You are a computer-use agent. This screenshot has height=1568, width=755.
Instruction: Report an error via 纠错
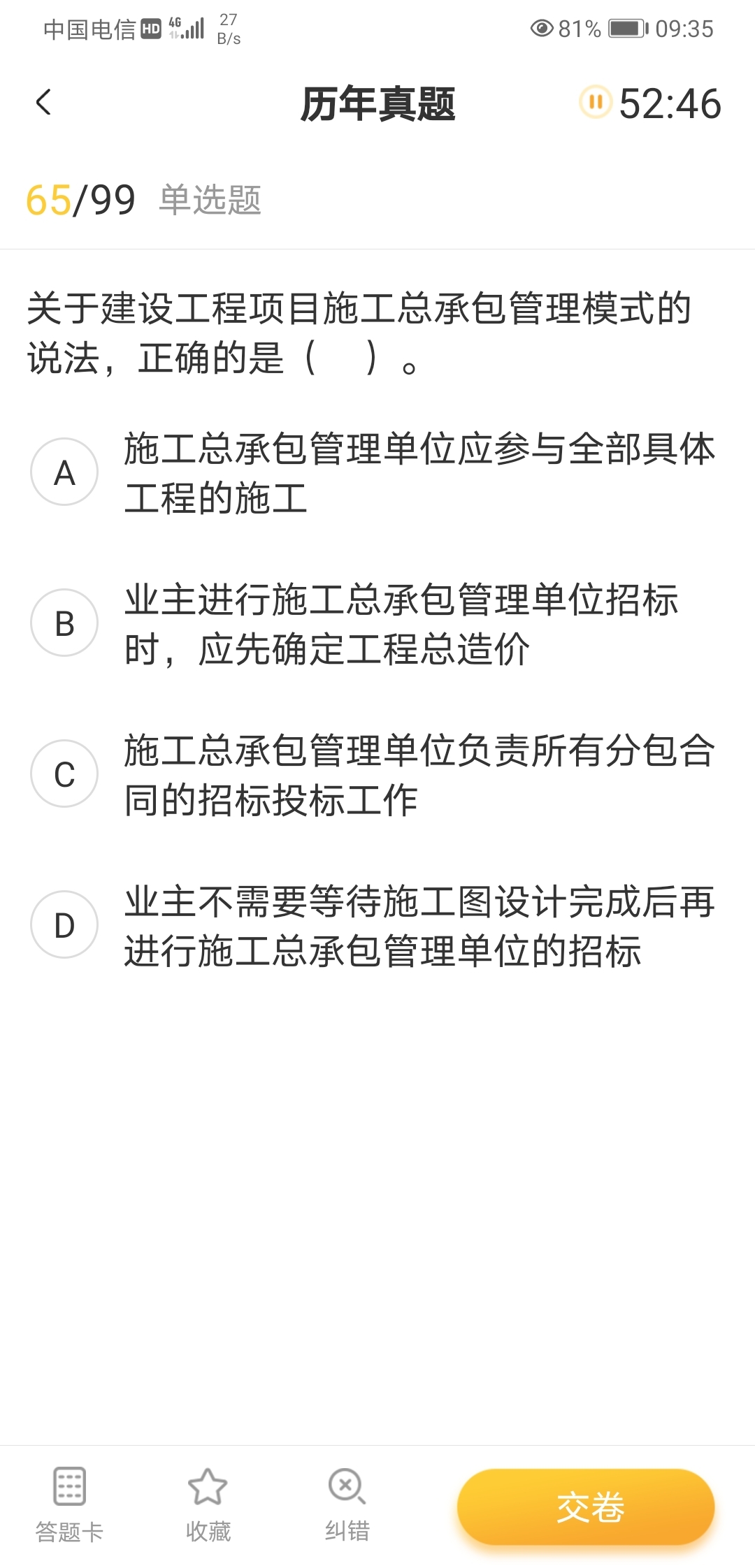coord(347,1504)
